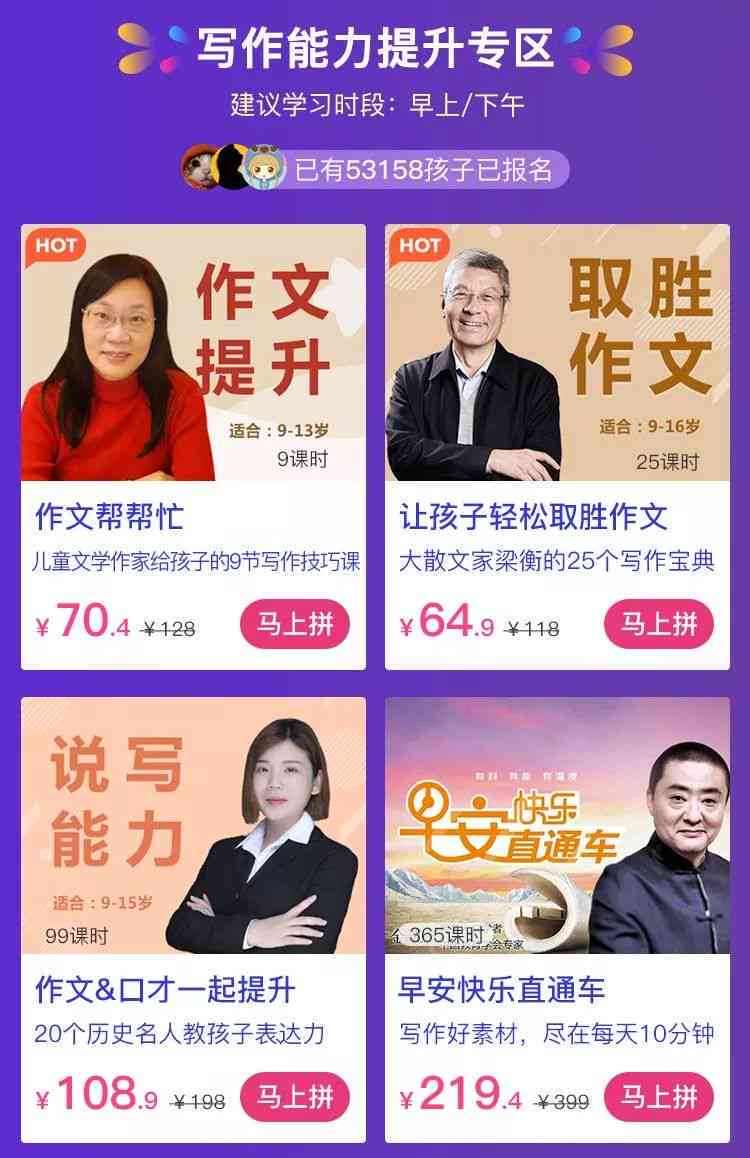Tap 马上拼 for 让孩子轻松取胜作文
750x1158 pixels.
659,625
